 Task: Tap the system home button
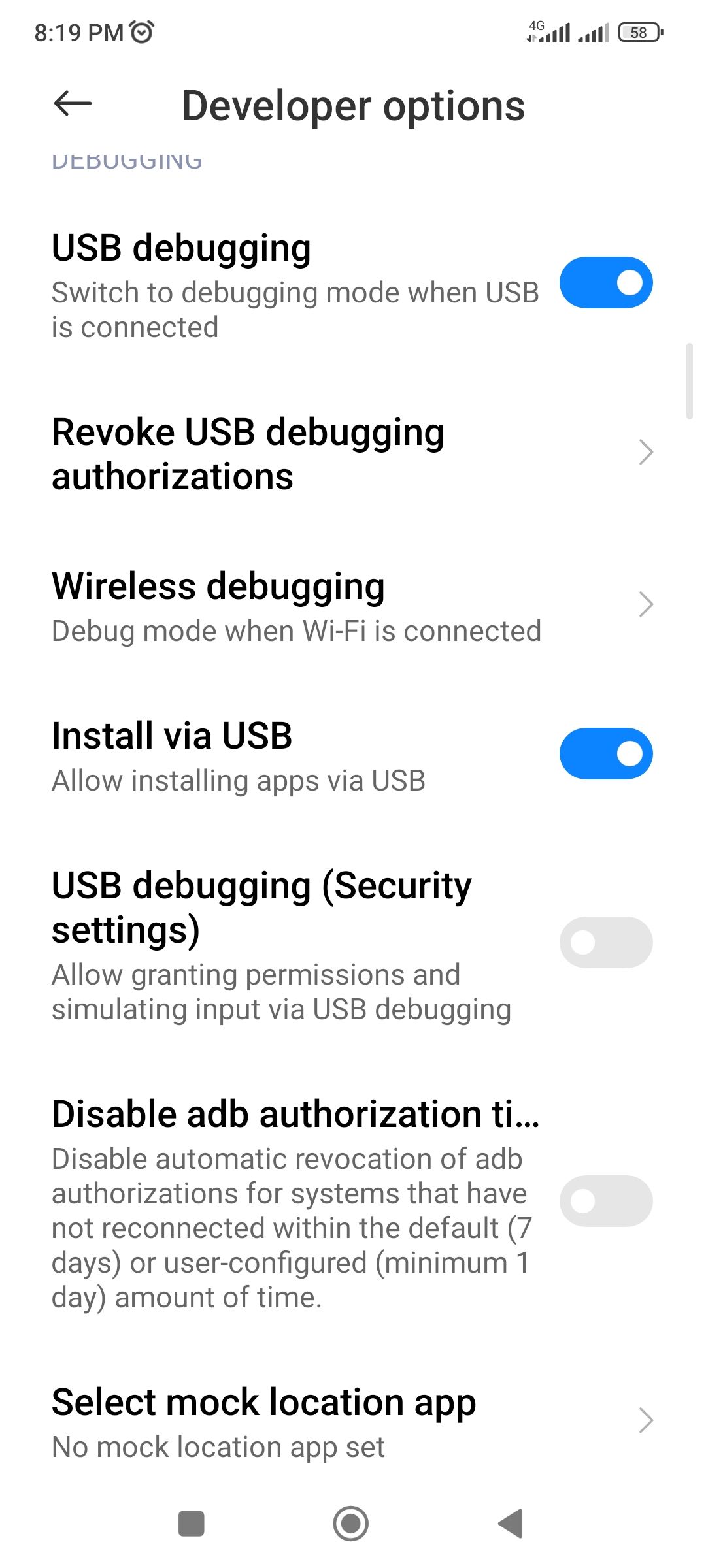351,1524
